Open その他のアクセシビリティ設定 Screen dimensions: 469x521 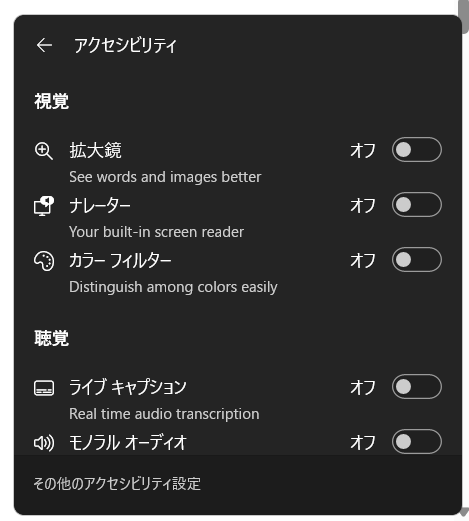[x=117, y=484]
